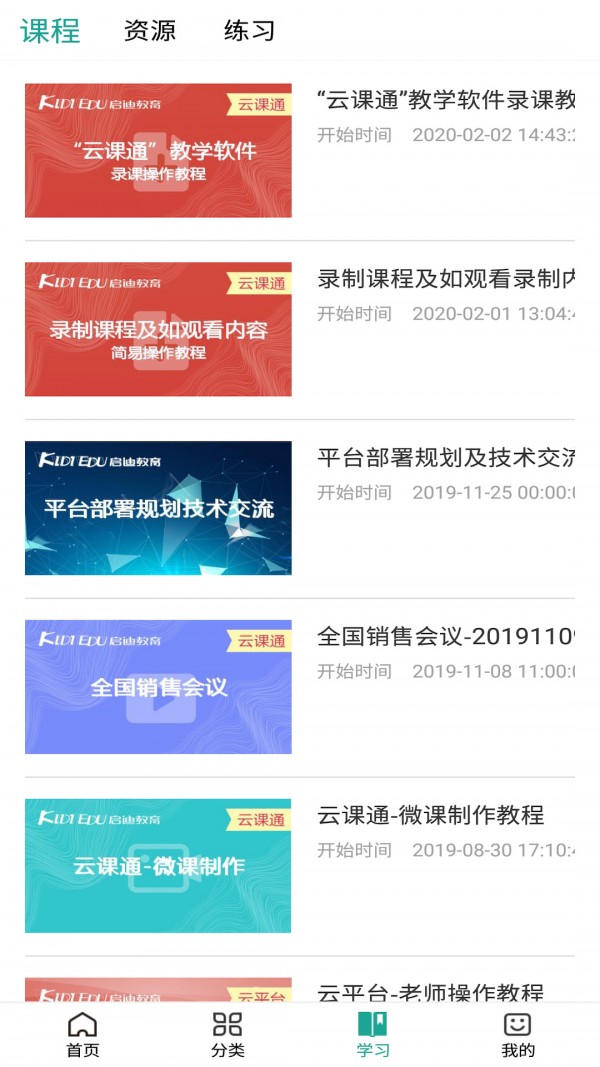Select the 课程 tab
Image resolution: width=600 pixels, height=1067 pixels.
click(x=50, y=31)
